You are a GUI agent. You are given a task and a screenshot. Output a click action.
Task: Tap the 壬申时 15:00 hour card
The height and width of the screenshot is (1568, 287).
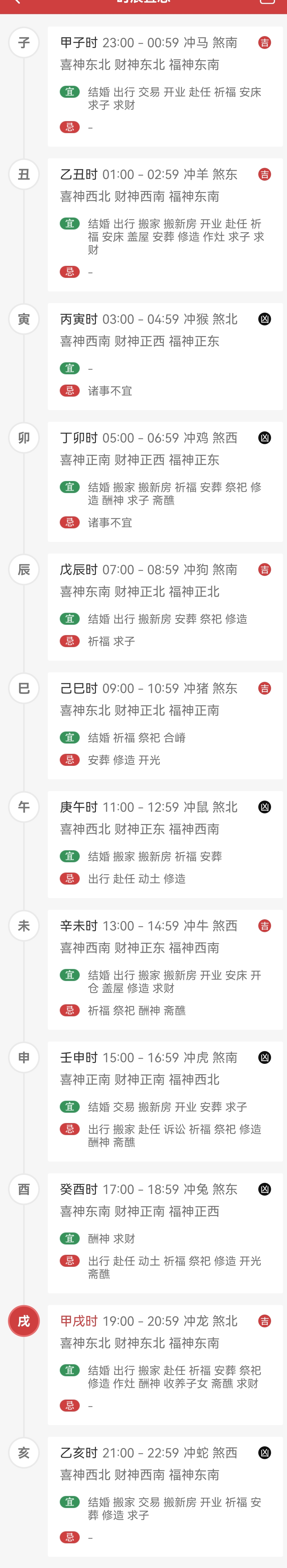coord(164,1101)
